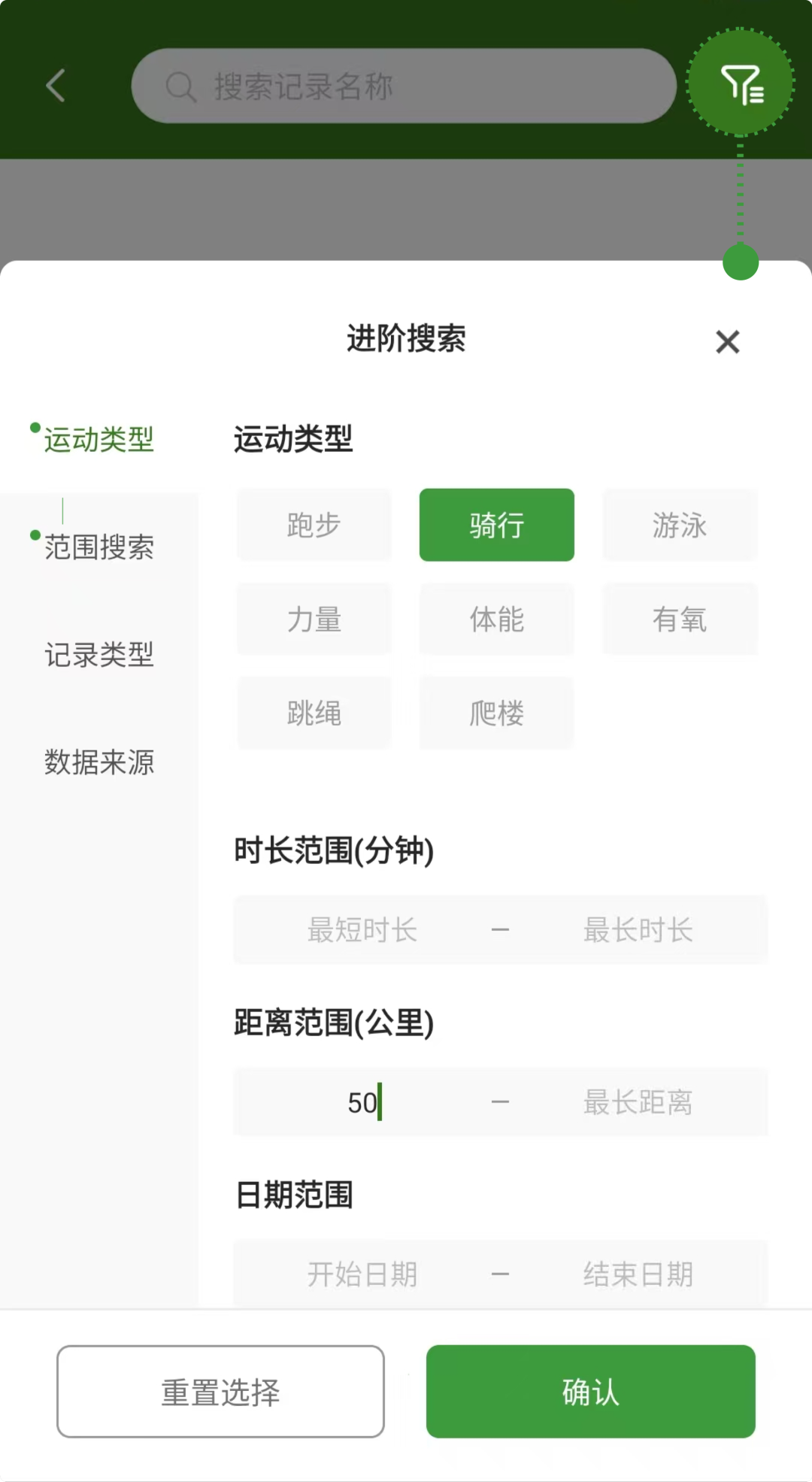Tap the 跳绳 chip

314,712
